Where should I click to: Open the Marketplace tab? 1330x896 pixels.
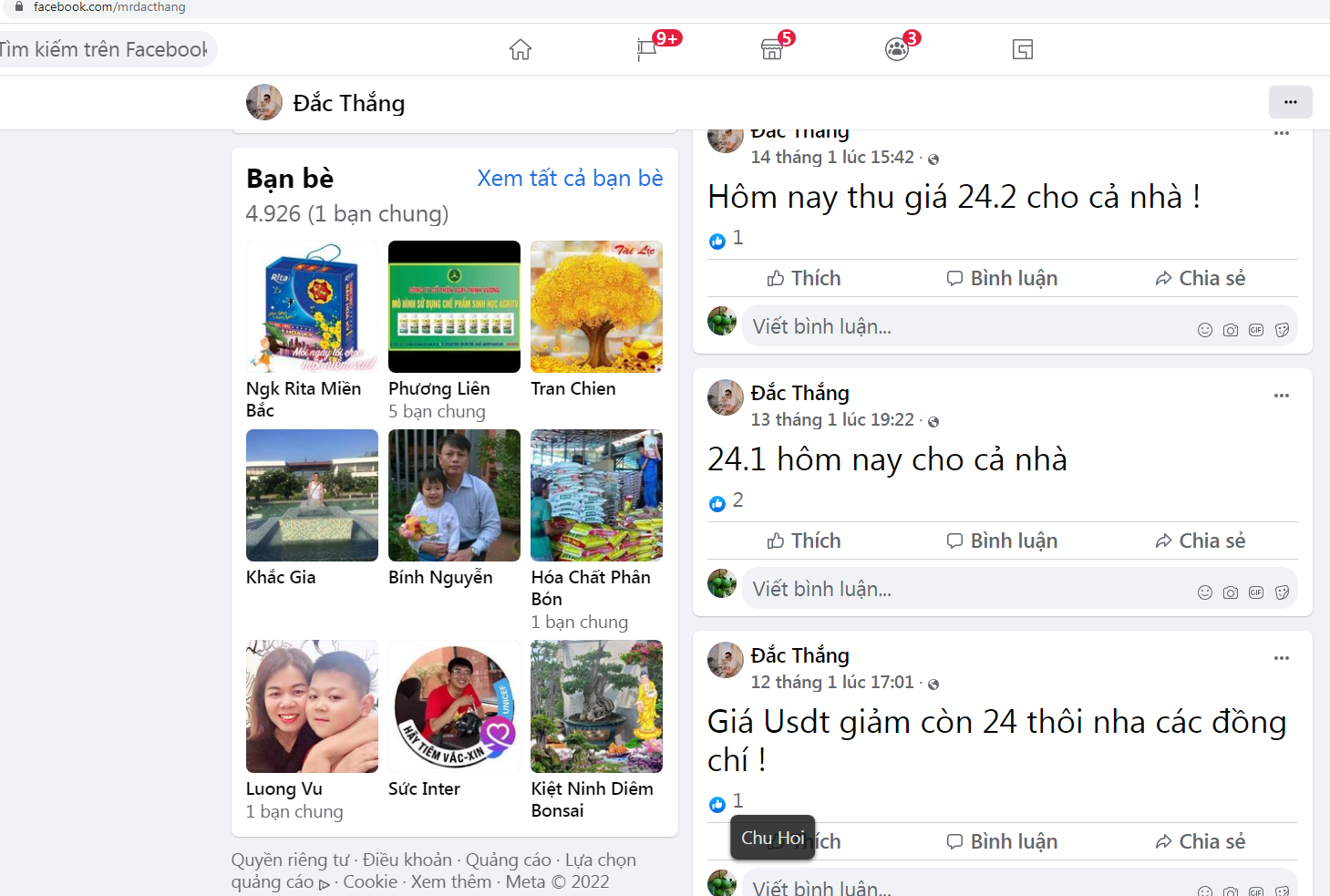point(772,49)
